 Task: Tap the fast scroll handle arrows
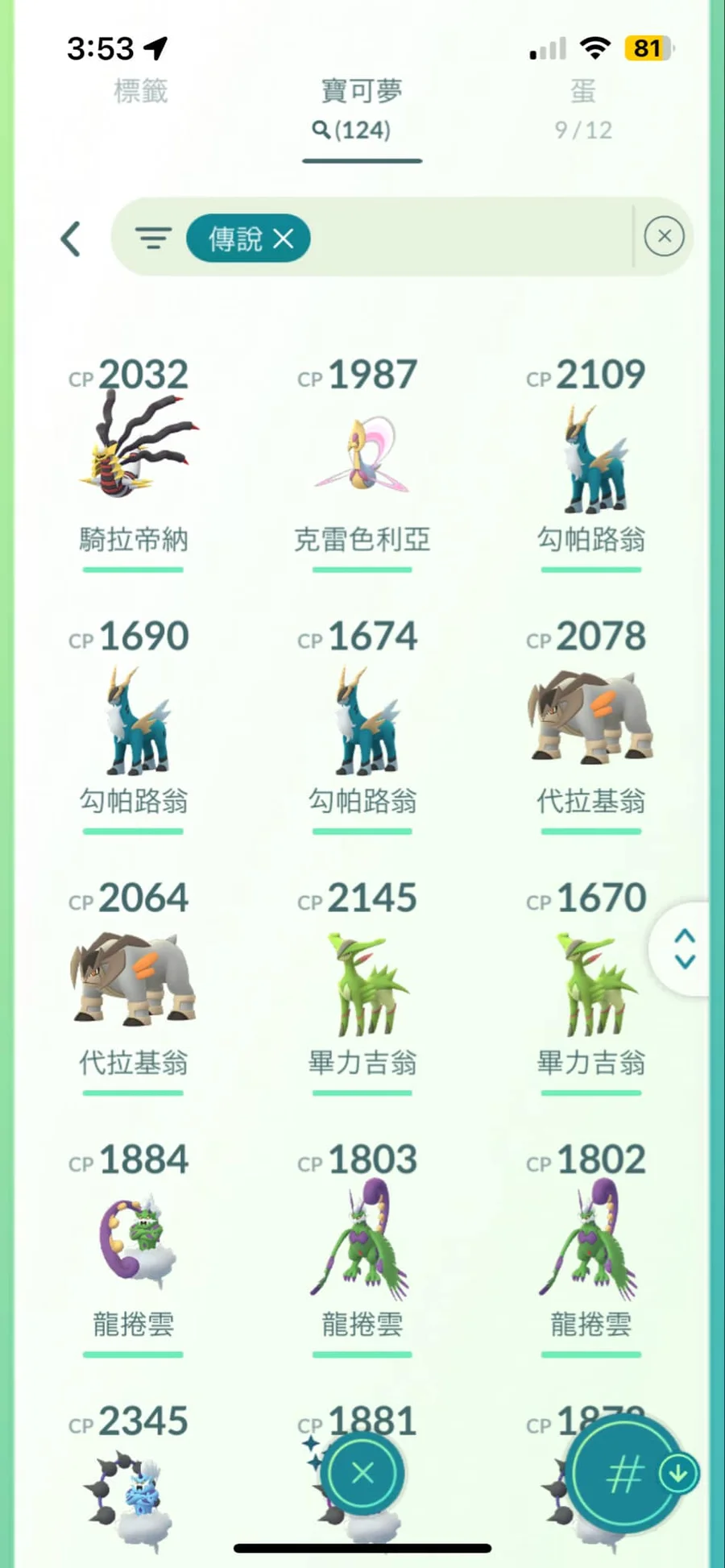point(684,948)
